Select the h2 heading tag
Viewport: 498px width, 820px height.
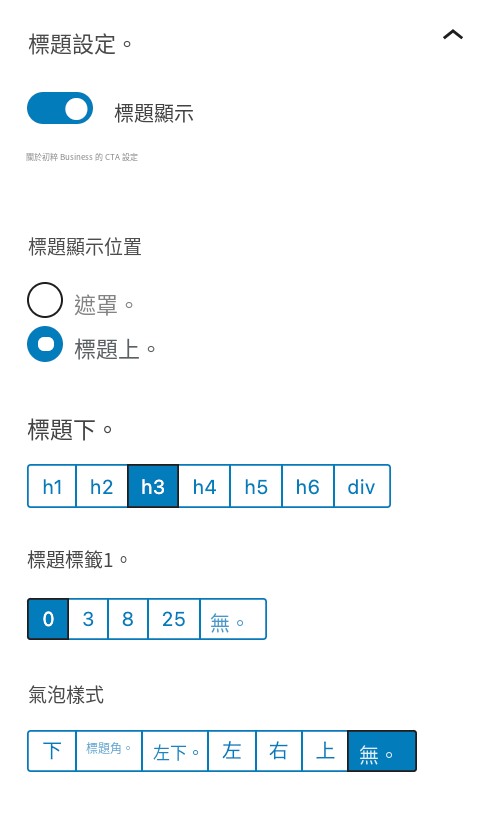101,486
